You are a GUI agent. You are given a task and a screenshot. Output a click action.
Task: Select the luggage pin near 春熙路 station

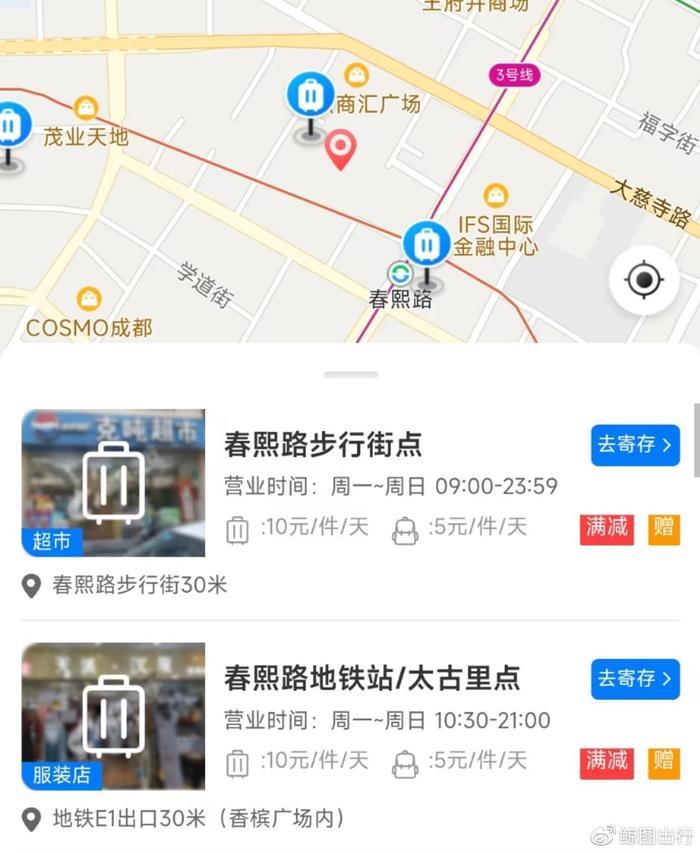[x=427, y=246]
